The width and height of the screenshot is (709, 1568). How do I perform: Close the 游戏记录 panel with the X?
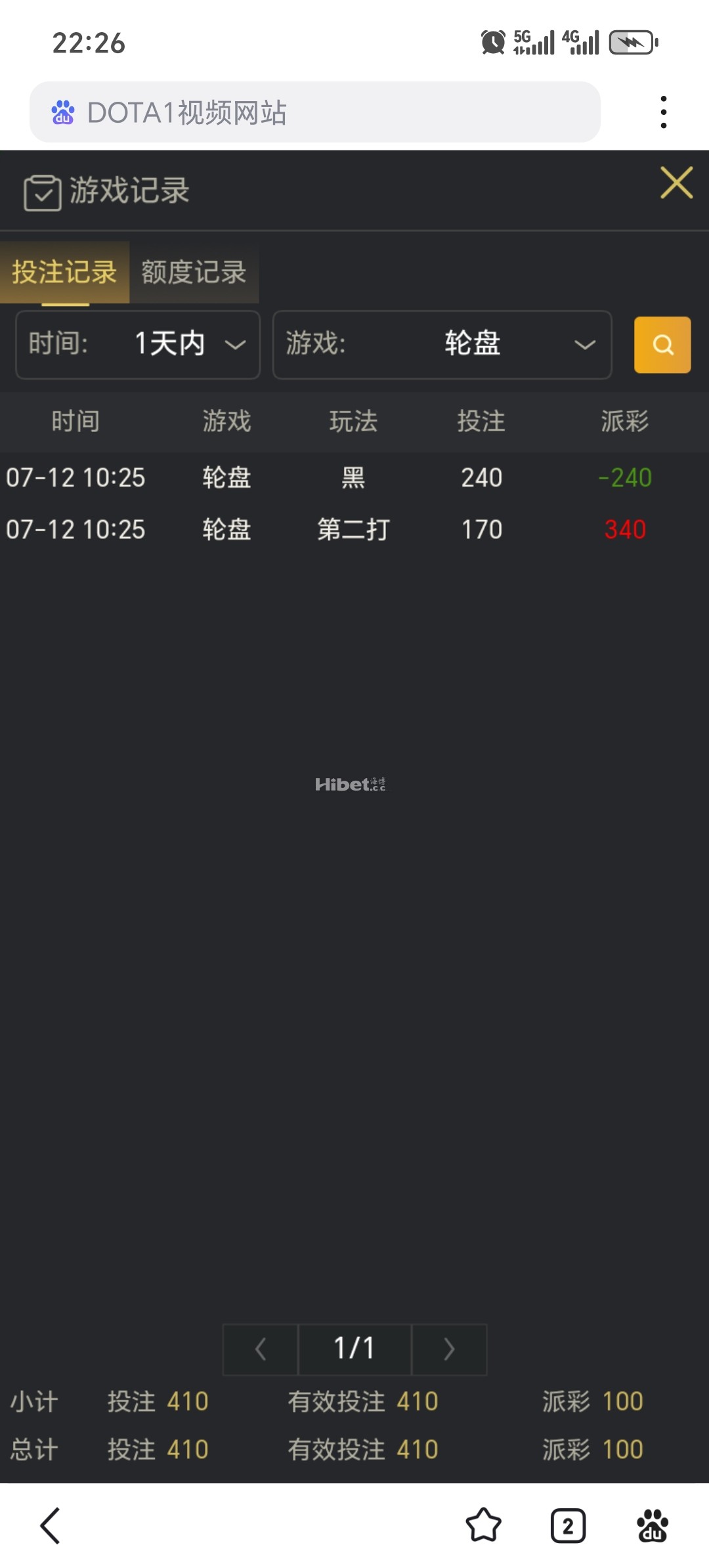pos(676,184)
